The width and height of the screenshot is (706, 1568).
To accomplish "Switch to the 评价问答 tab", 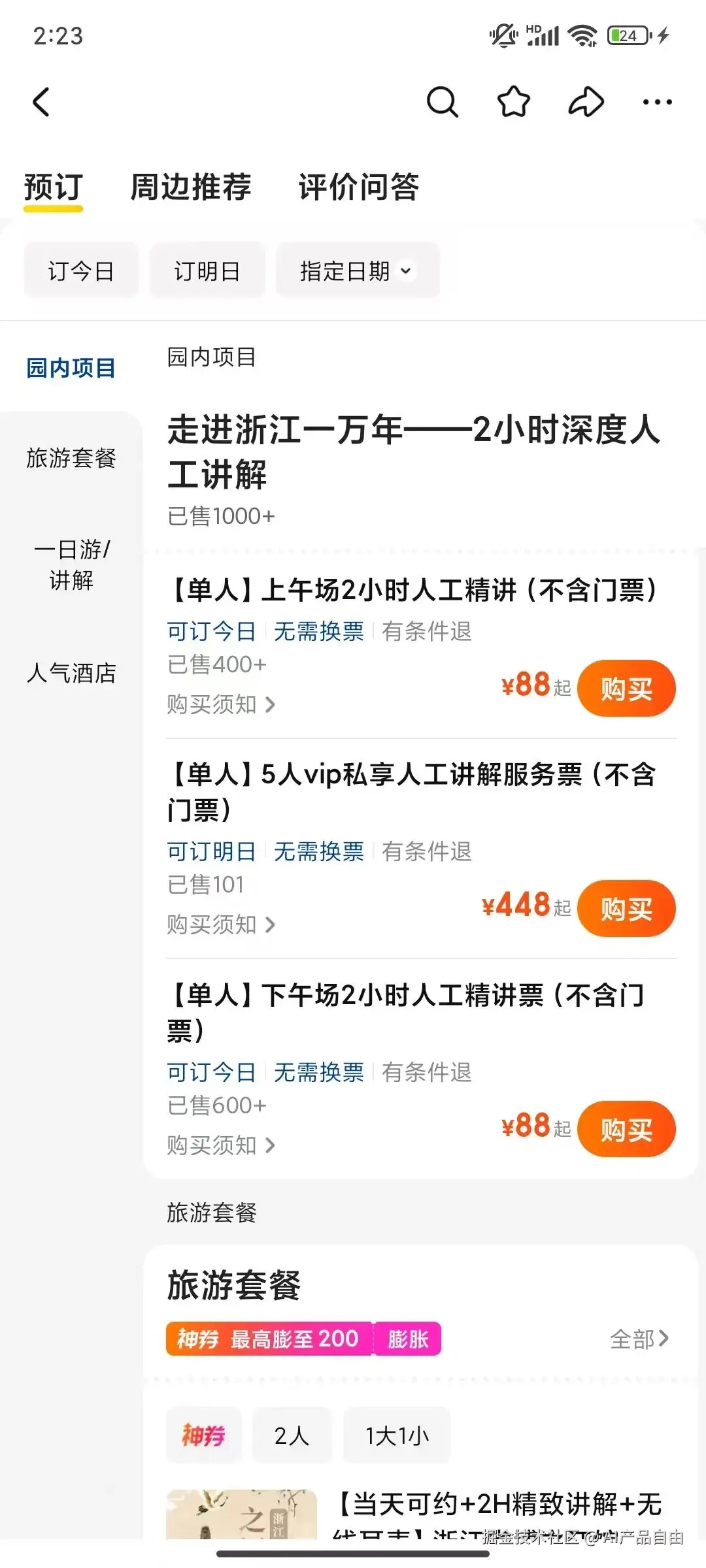I will tap(359, 188).
